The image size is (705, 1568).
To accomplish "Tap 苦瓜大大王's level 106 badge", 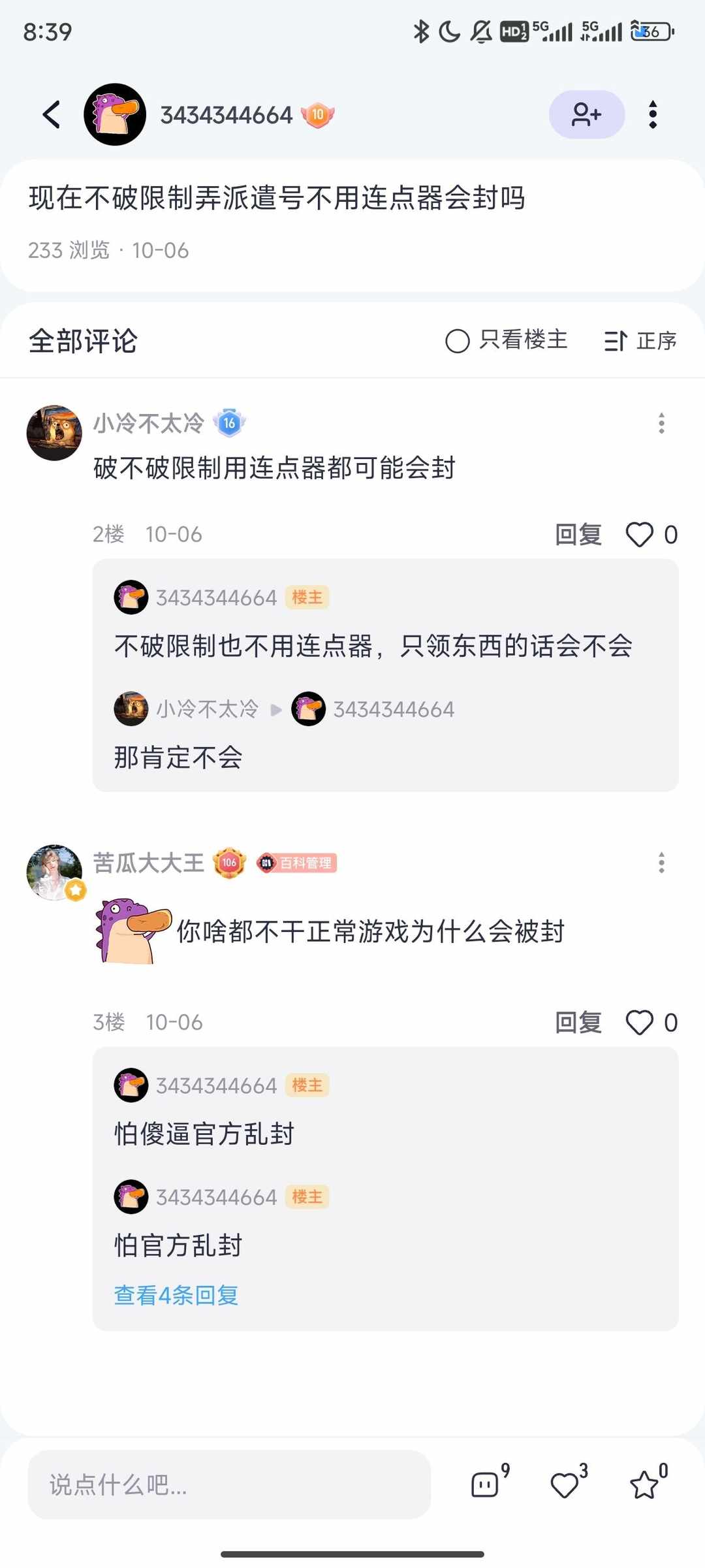I will tap(229, 863).
